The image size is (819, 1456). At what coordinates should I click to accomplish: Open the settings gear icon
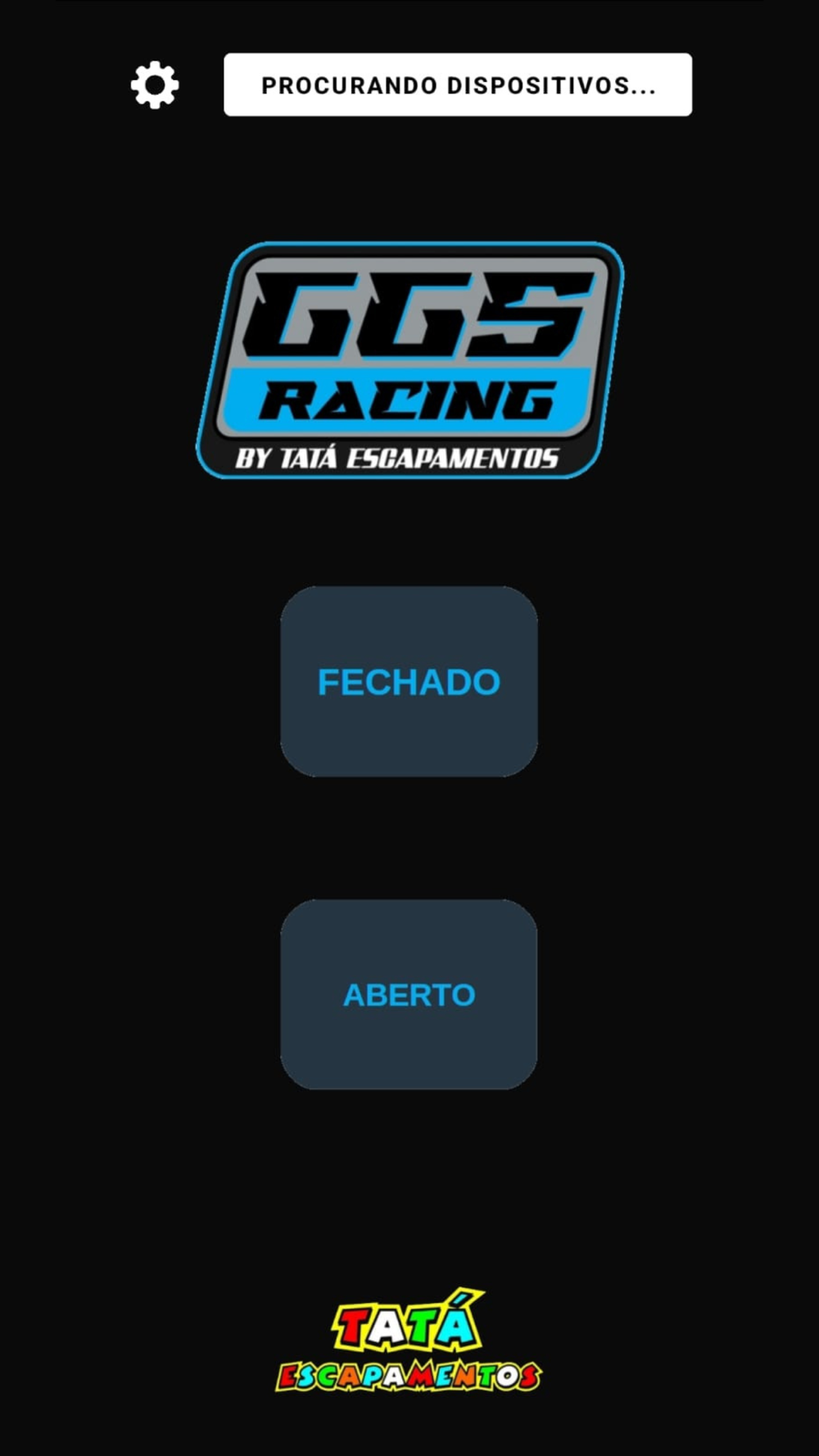[x=155, y=85]
